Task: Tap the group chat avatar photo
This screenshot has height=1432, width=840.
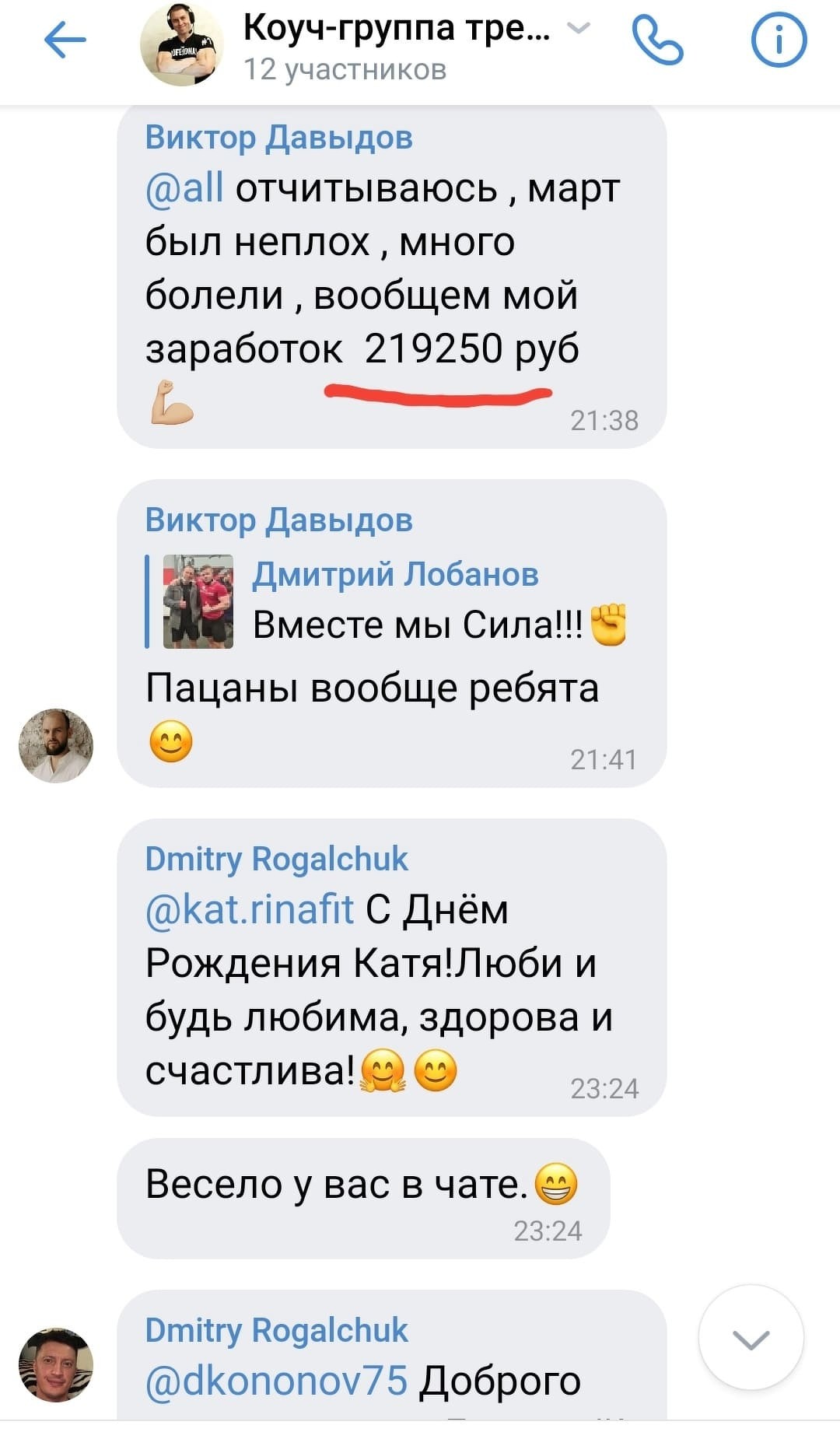Action: tap(181, 44)
